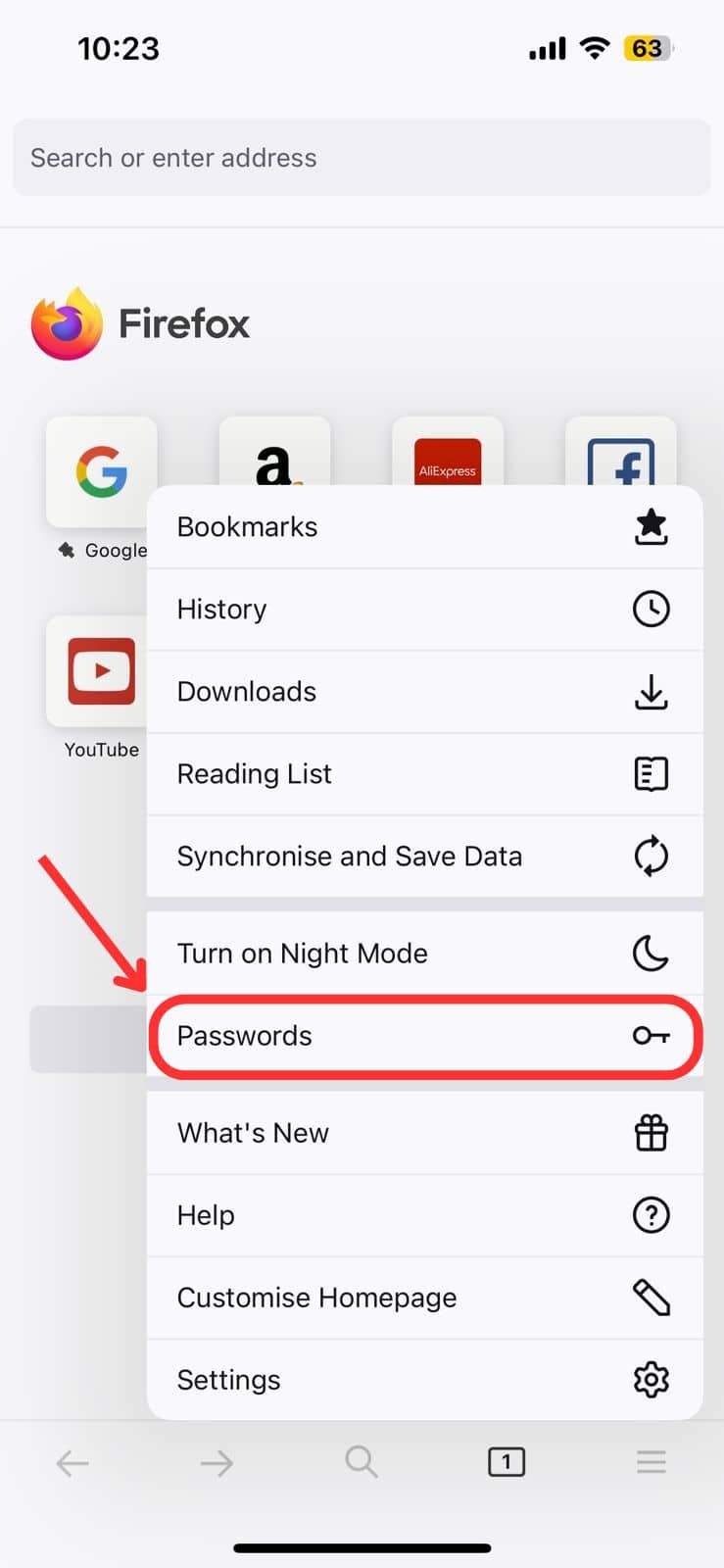Open the Passwords menu item

[423, 1036]
